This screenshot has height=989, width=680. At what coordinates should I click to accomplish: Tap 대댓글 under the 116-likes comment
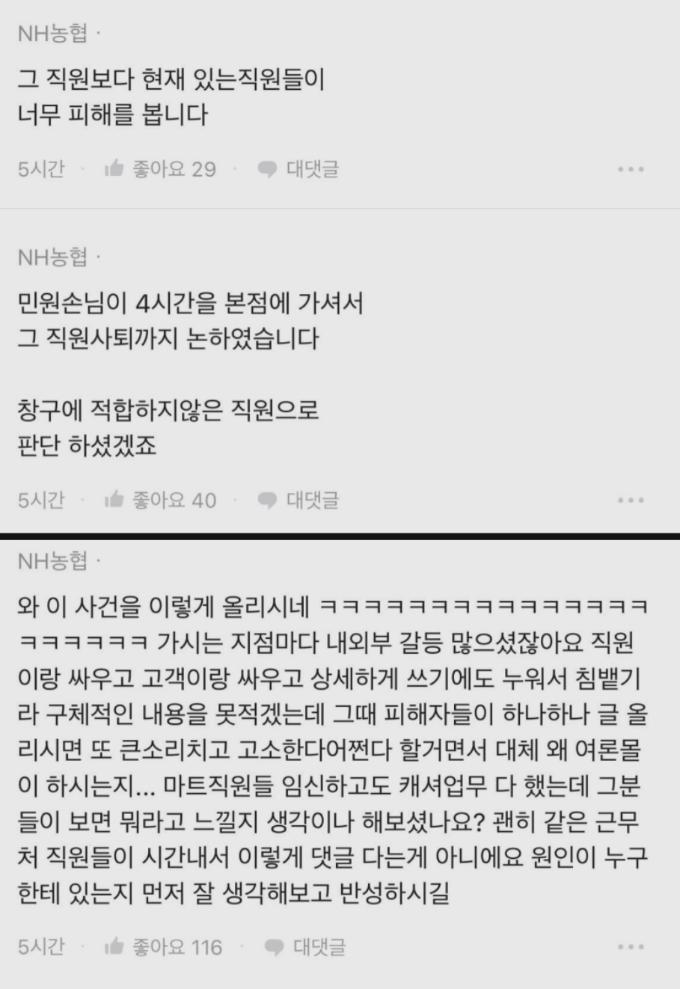pos(305,945)
